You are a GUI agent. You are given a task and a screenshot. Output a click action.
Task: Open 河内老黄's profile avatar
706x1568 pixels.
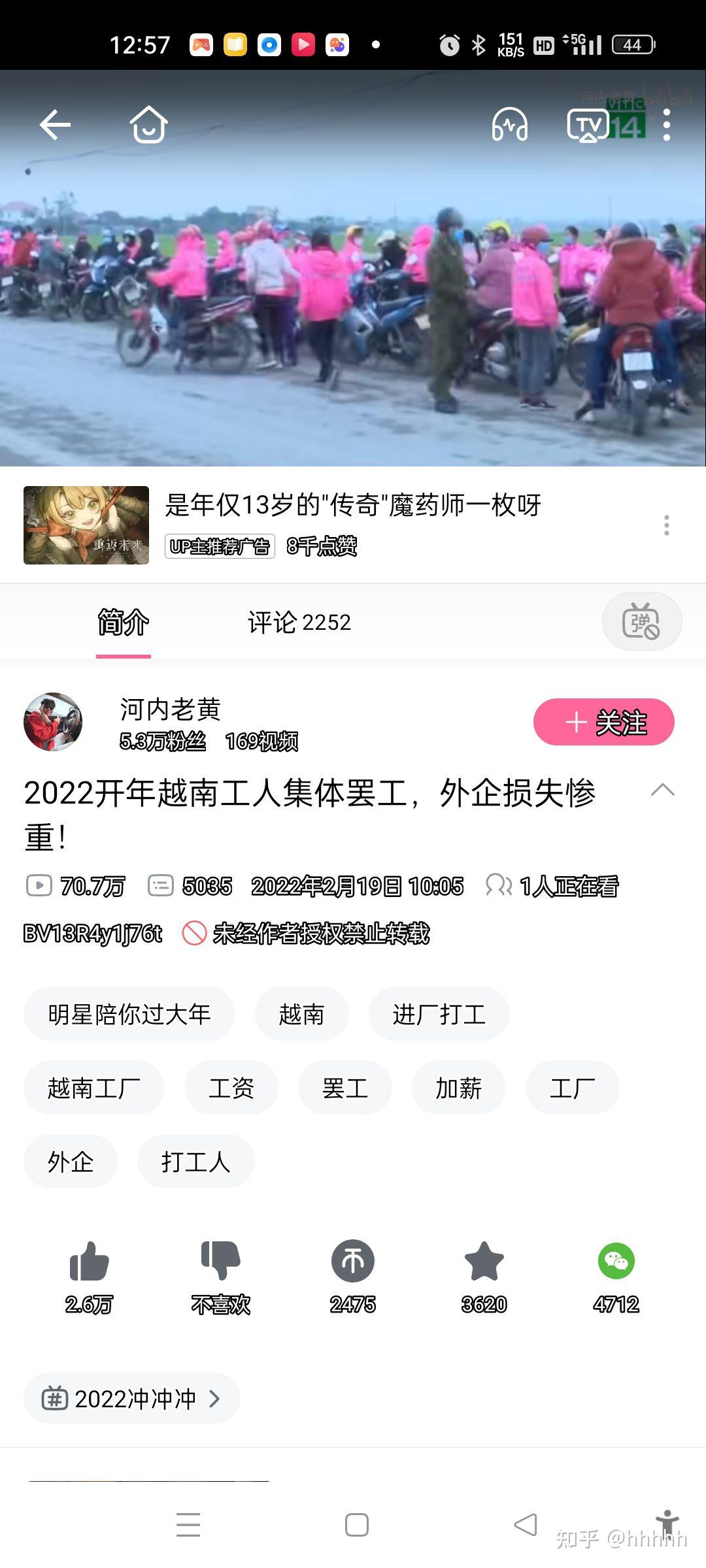pyautogui.click(x=53, y=722)
